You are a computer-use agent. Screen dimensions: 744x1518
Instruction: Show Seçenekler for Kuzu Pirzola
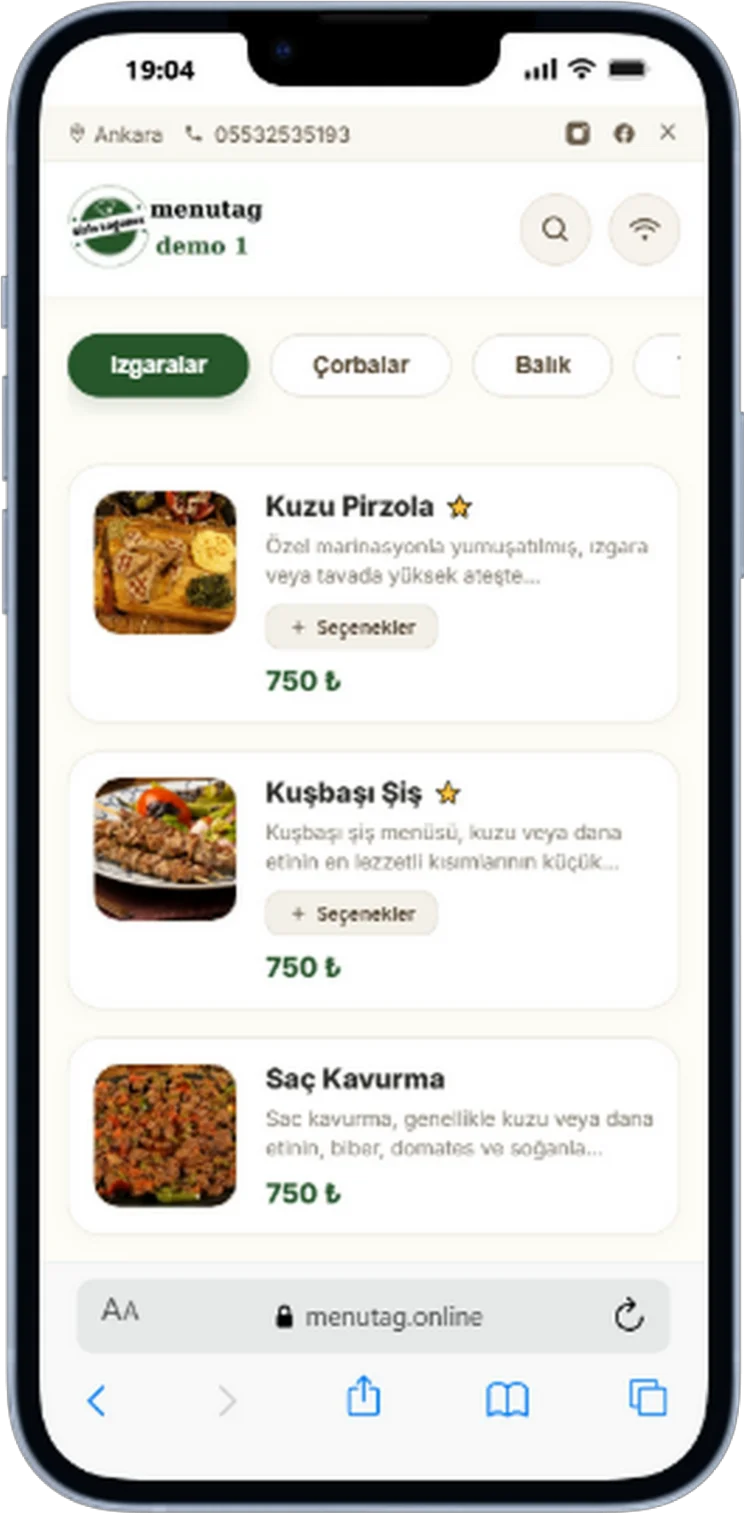click(351, 627)
